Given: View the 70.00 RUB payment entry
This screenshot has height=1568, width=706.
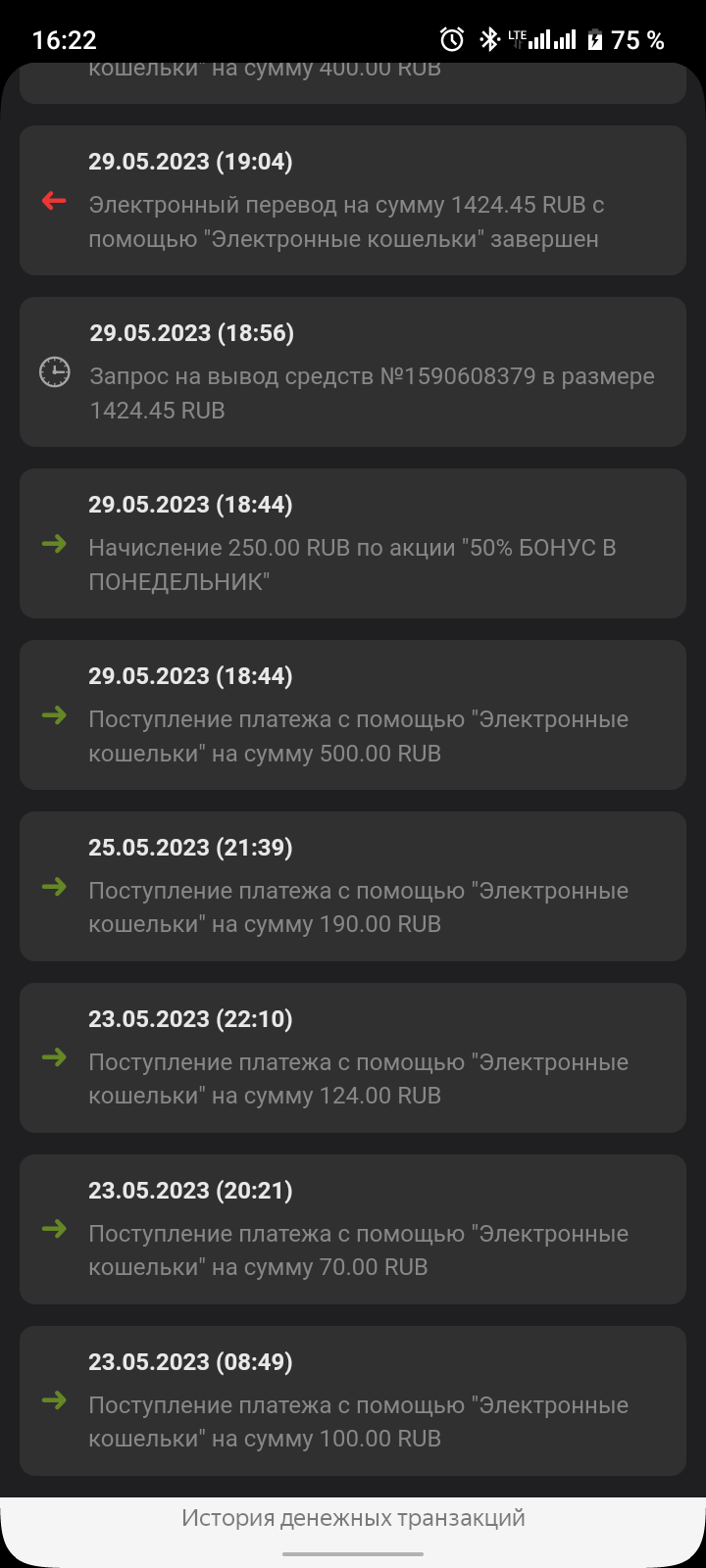Looking at the screenshot, I should (x=353, y=1230).
